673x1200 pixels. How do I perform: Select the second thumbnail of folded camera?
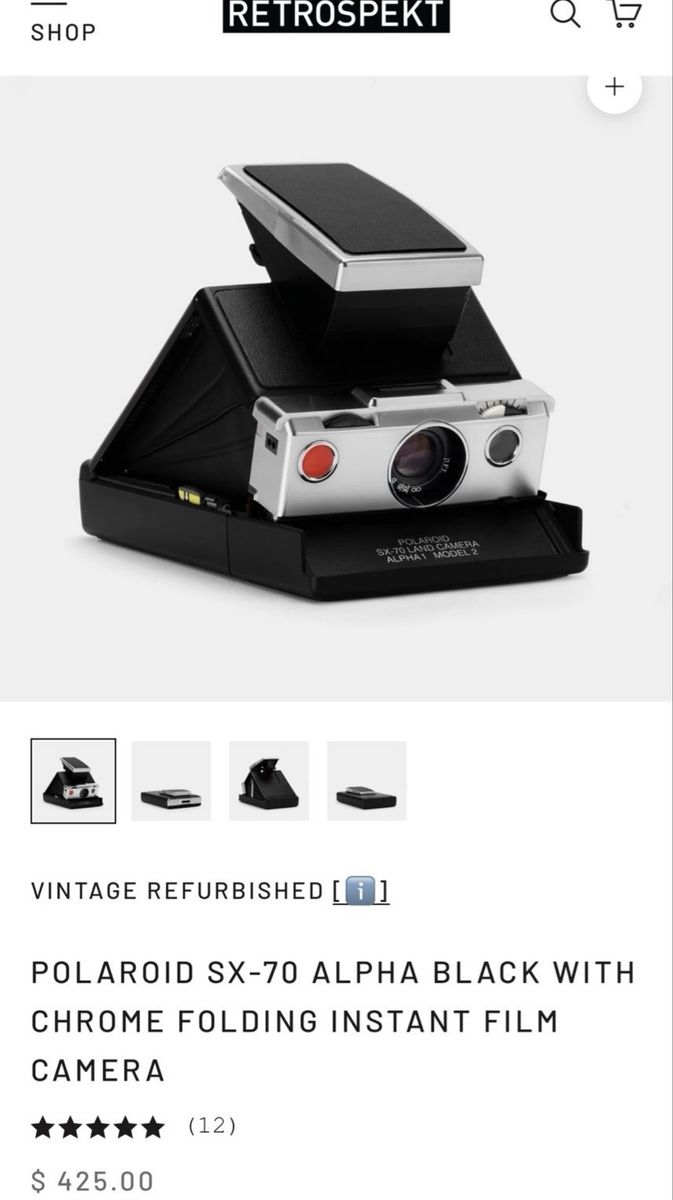pos(171,781)
